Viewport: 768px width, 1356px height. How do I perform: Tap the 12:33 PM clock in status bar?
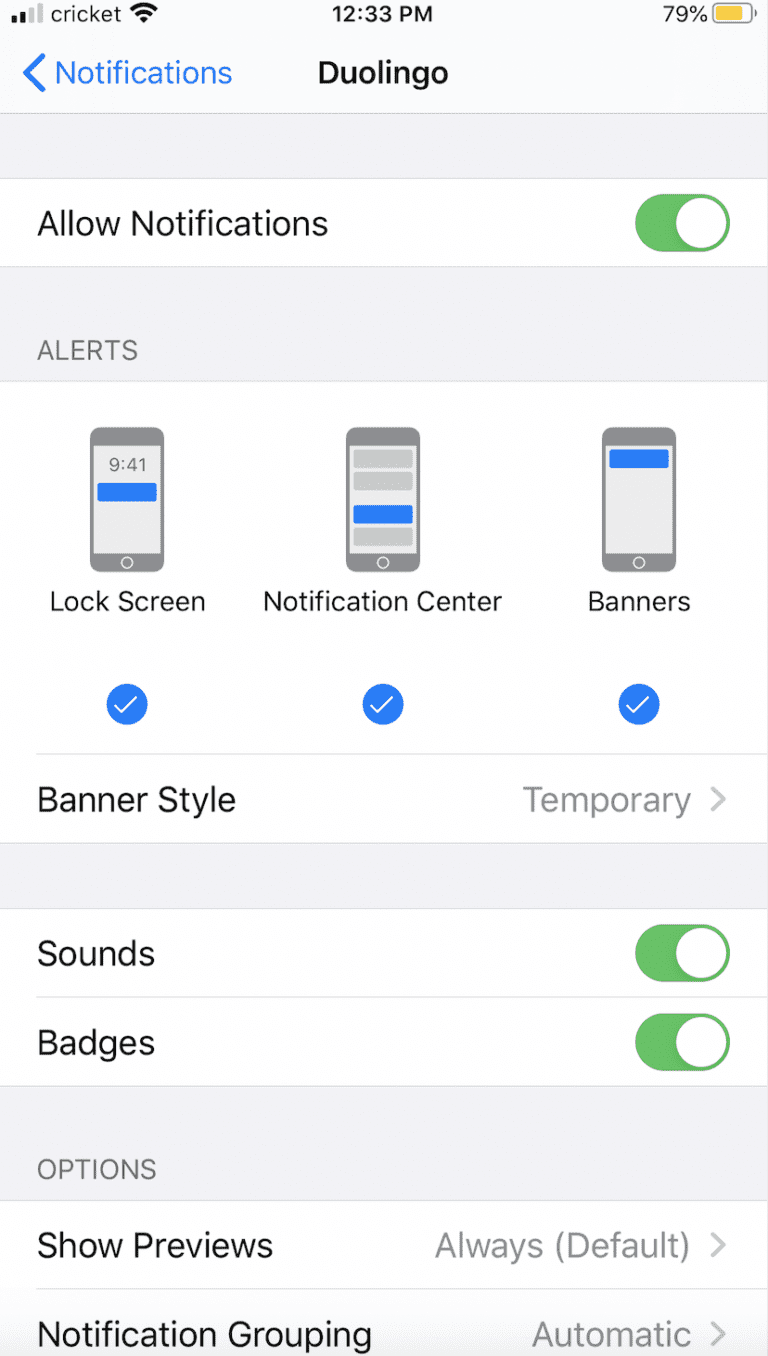(382, 14)
